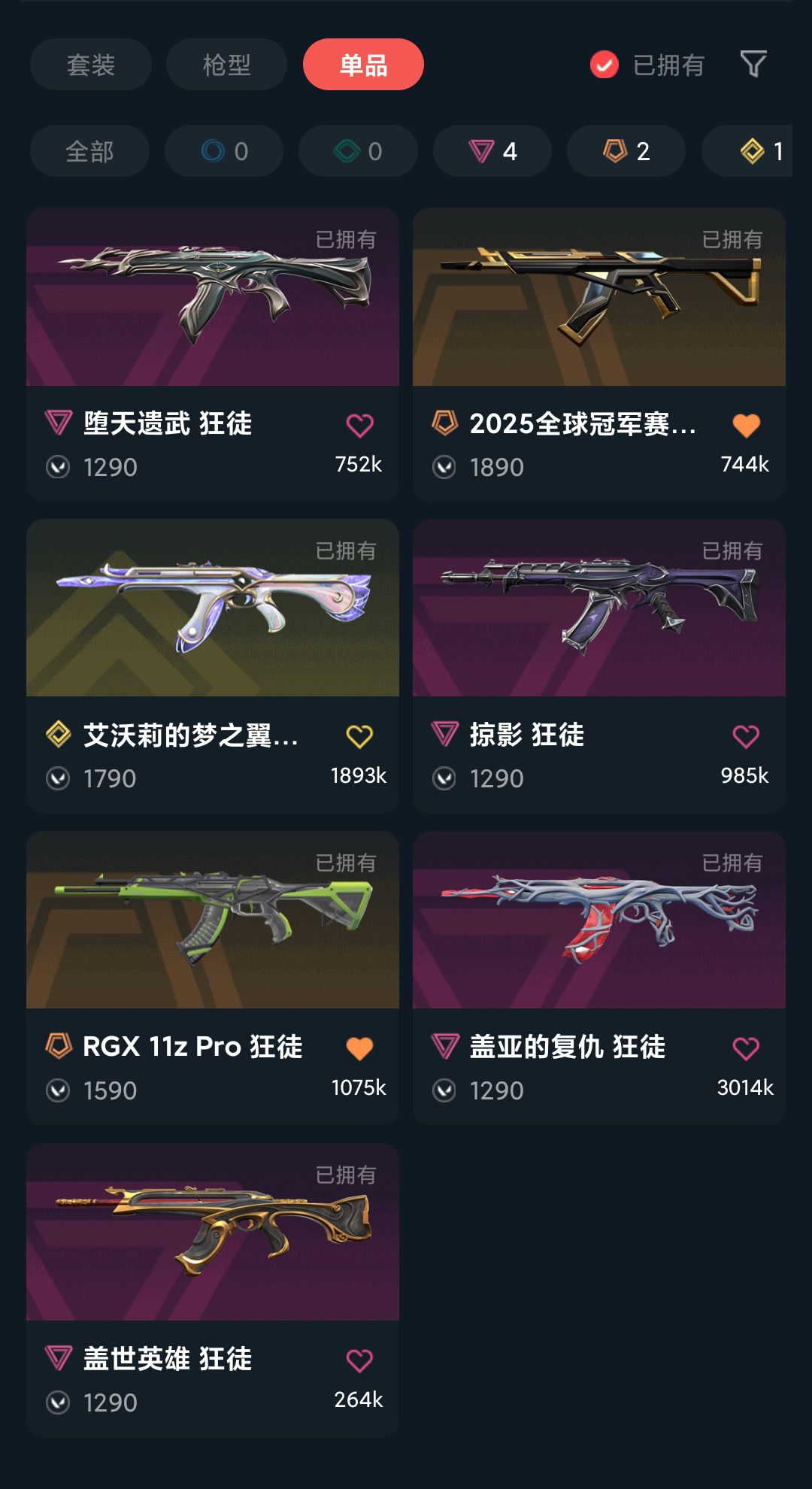Open the RGX 11z Pro 狂徒 card
812x1489 pixels.
[213, 978]
